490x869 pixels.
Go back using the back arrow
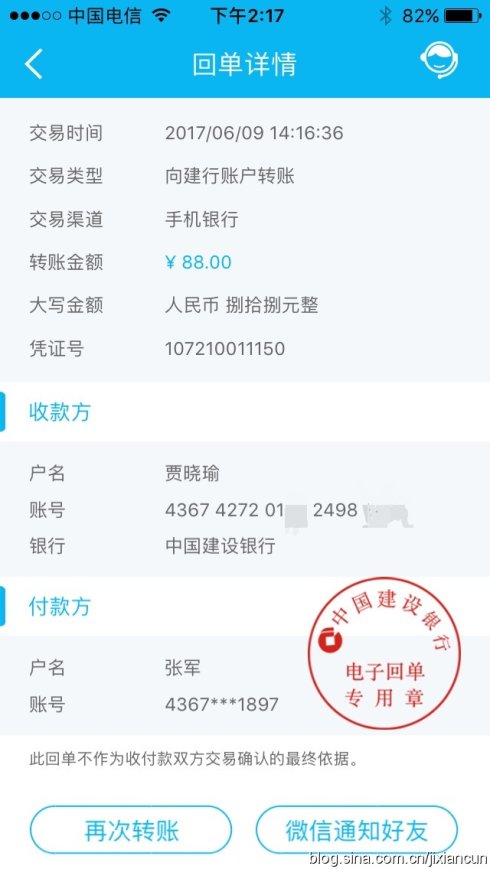pos(33,63)
